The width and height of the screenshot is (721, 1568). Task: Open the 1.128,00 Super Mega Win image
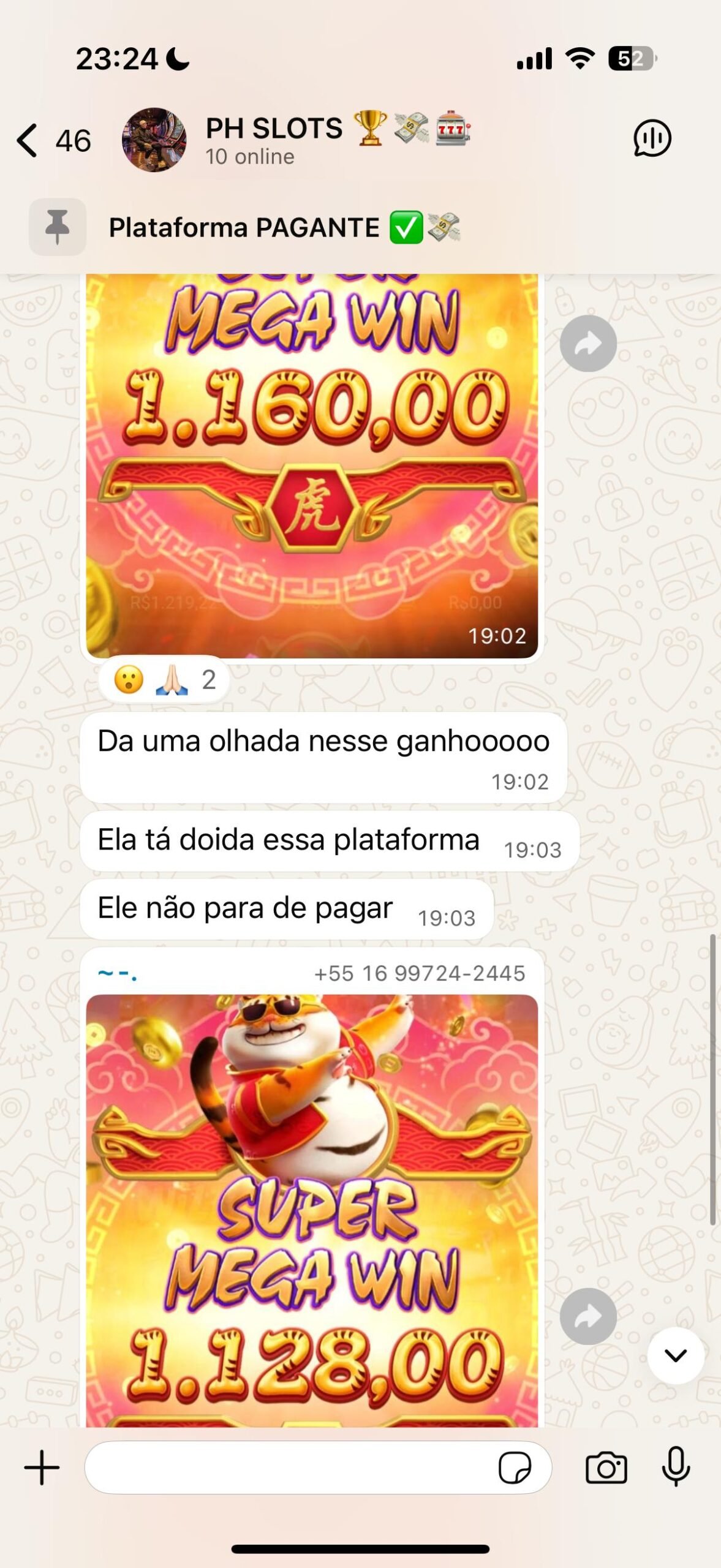click(x=312, y=1213)
